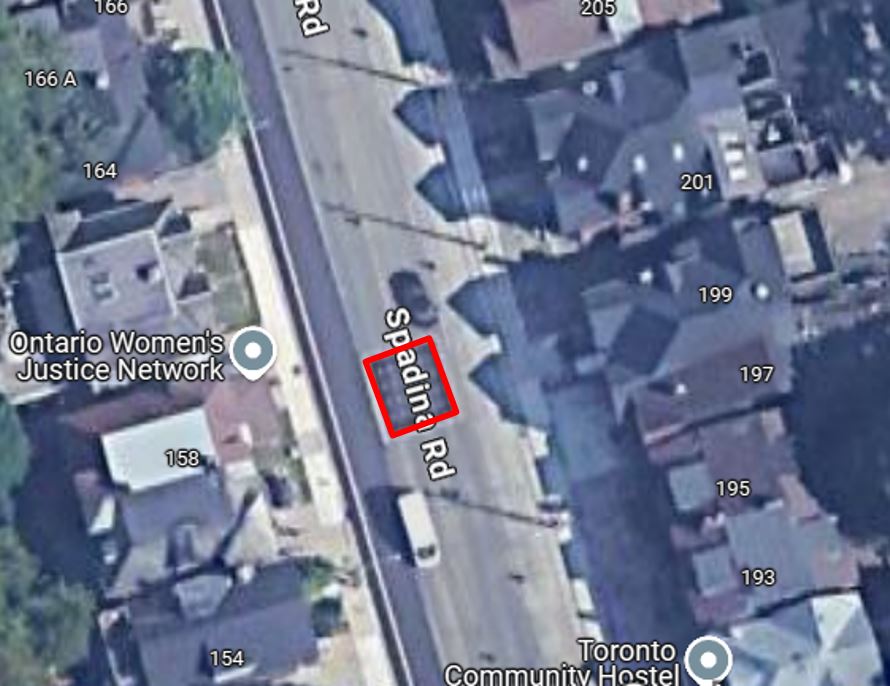
Task: Select the Toronto Community Hostel map pin
Action: (x=709, y=660)
